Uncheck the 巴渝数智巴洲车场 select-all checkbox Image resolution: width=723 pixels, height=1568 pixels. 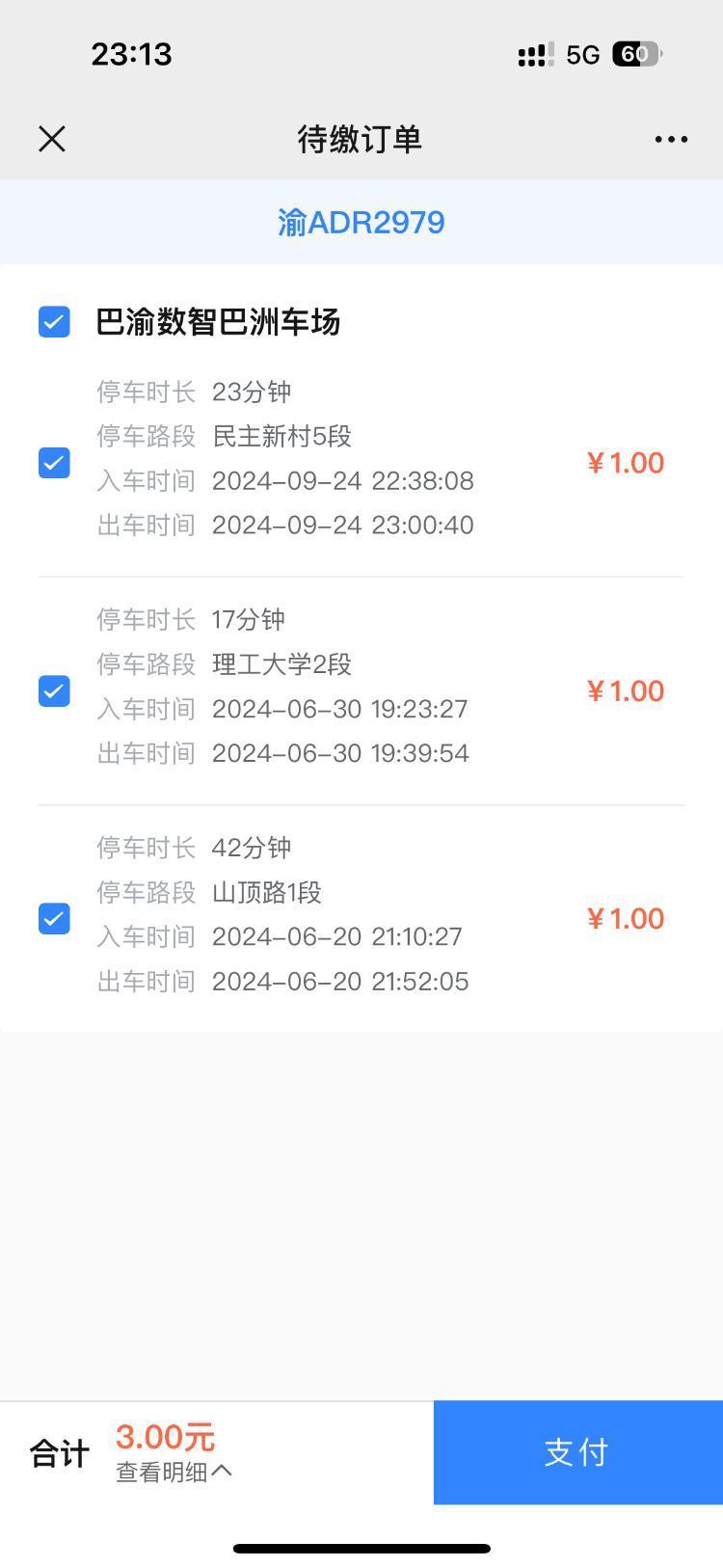pos(54,322)
